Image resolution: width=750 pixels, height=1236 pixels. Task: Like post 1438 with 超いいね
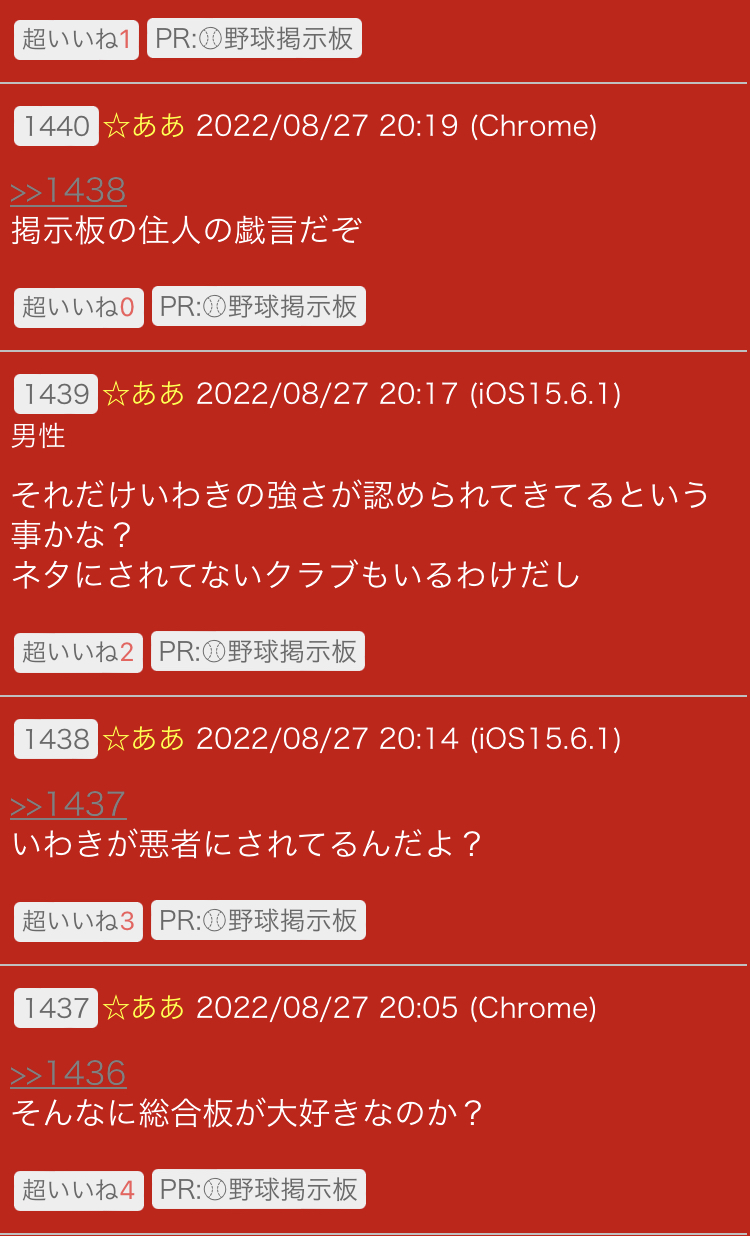(78, 921)
